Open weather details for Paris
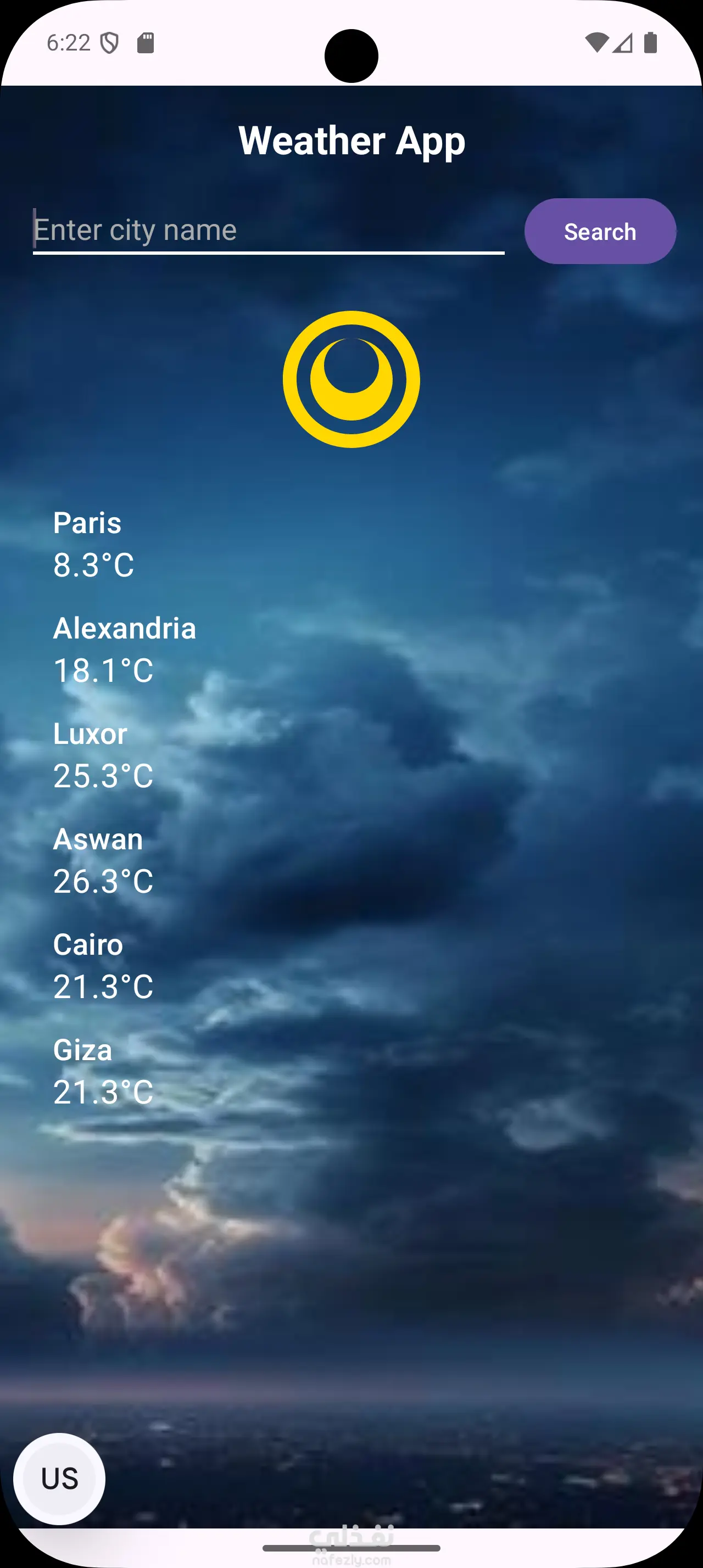The image size is (703, 1568). coord(93,544)
